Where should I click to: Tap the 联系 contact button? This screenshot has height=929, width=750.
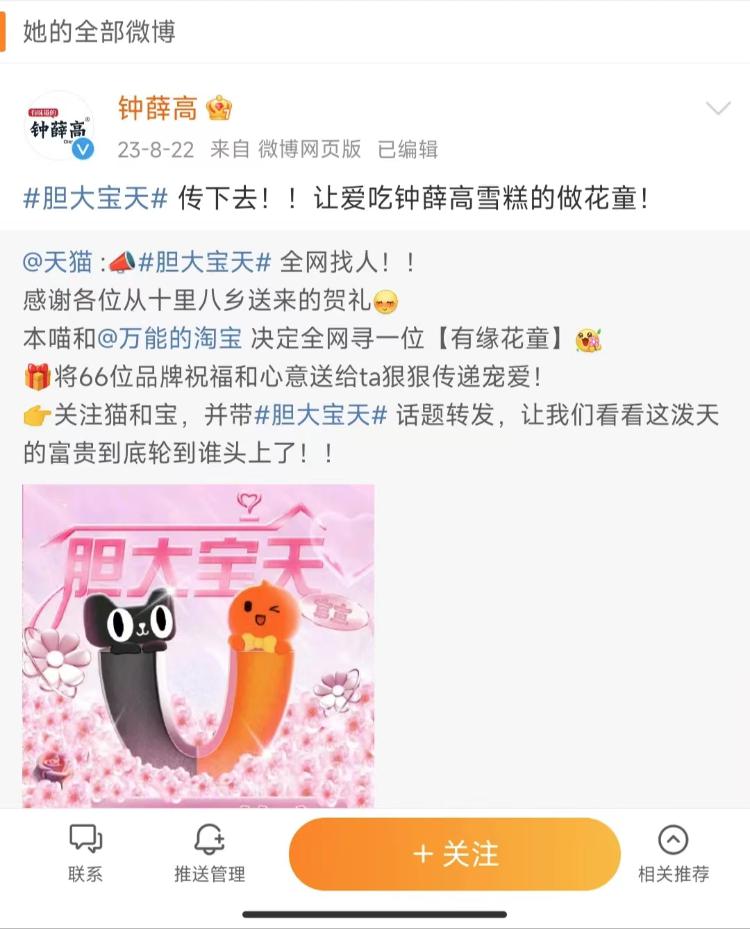click(85, 853)
